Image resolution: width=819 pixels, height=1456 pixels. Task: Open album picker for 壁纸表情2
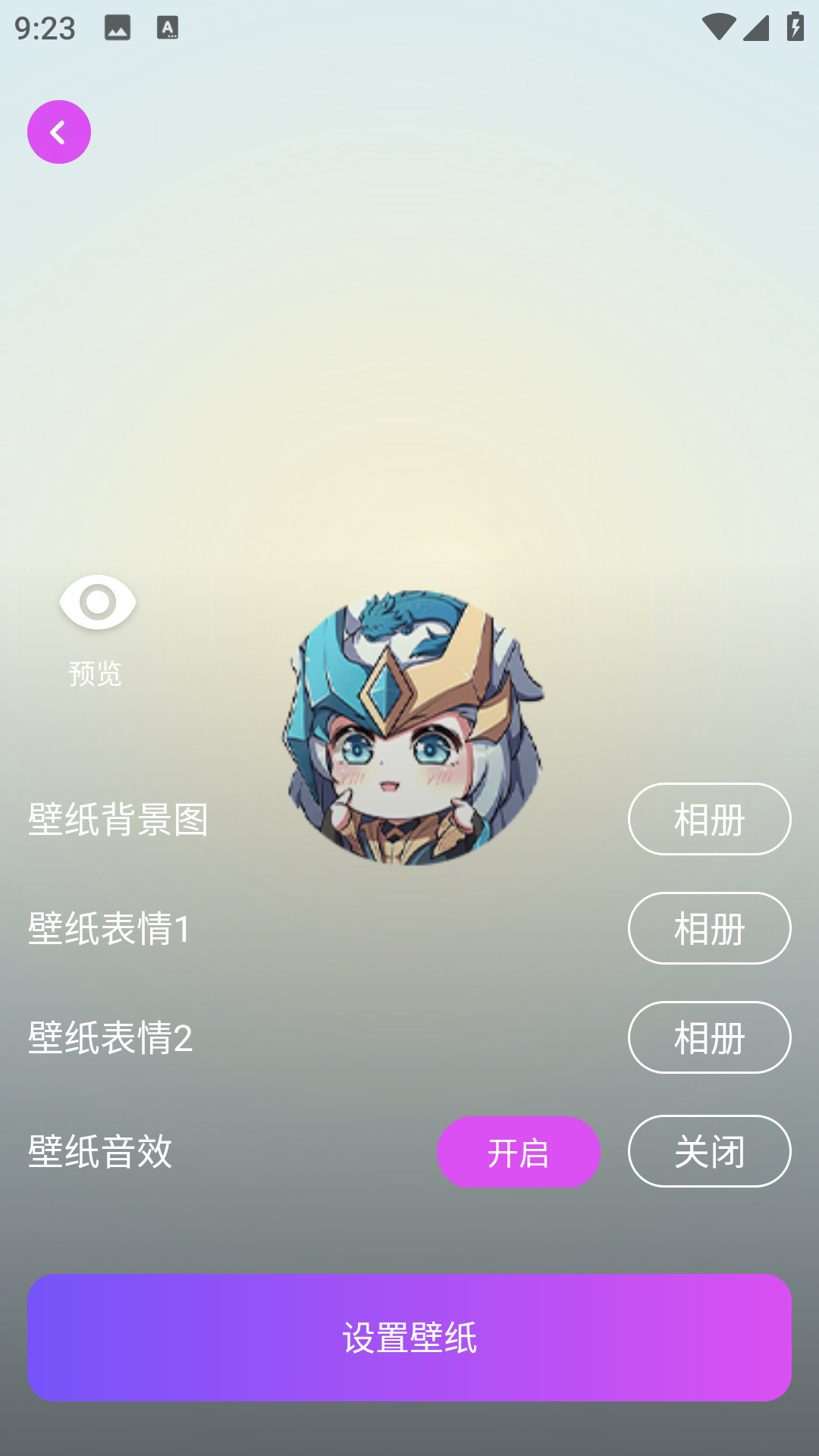coord(710,1037)
